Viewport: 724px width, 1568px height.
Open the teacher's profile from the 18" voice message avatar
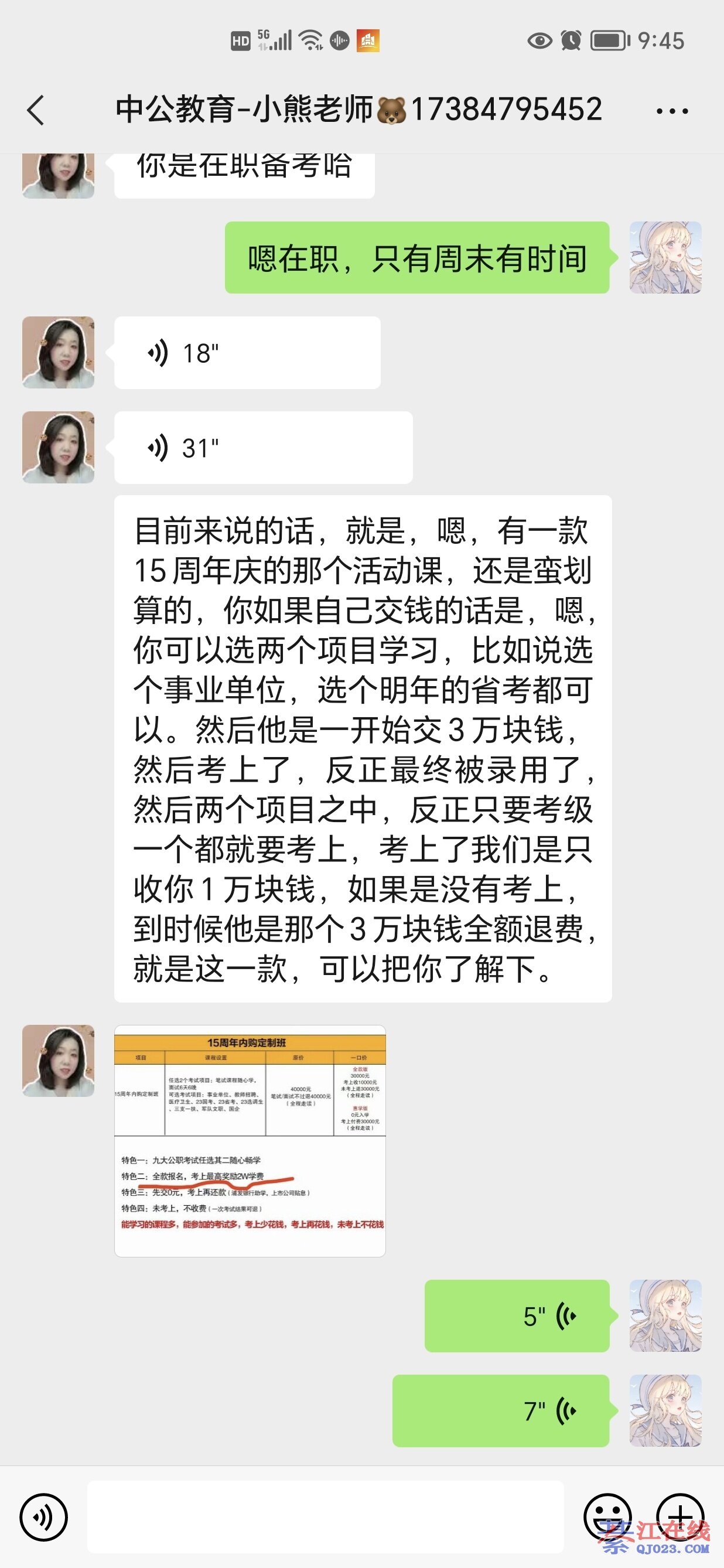(59, 352)
